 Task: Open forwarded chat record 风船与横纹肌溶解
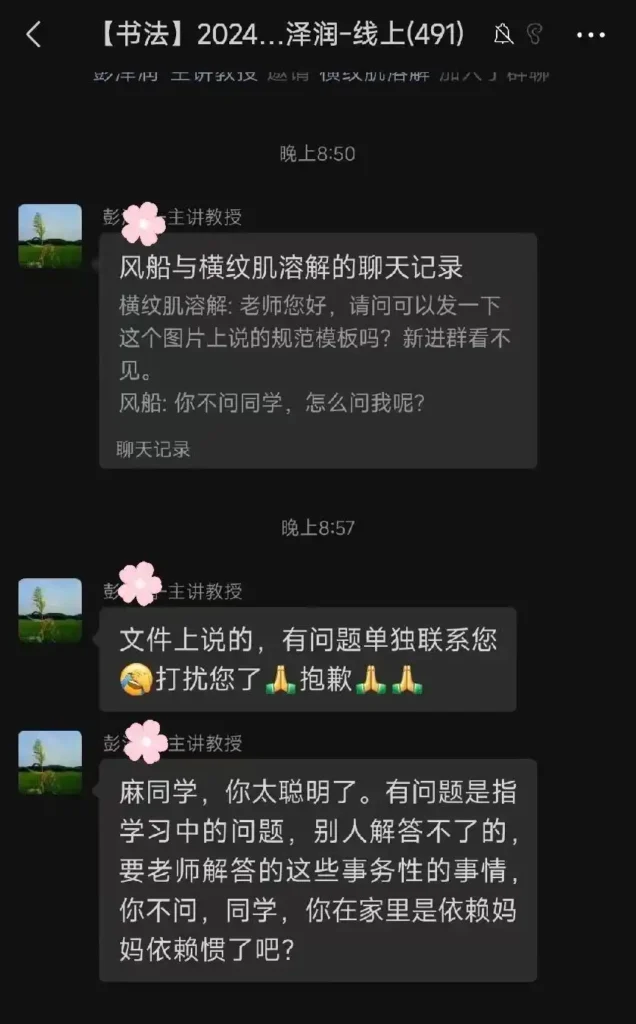tap(318, 350)
